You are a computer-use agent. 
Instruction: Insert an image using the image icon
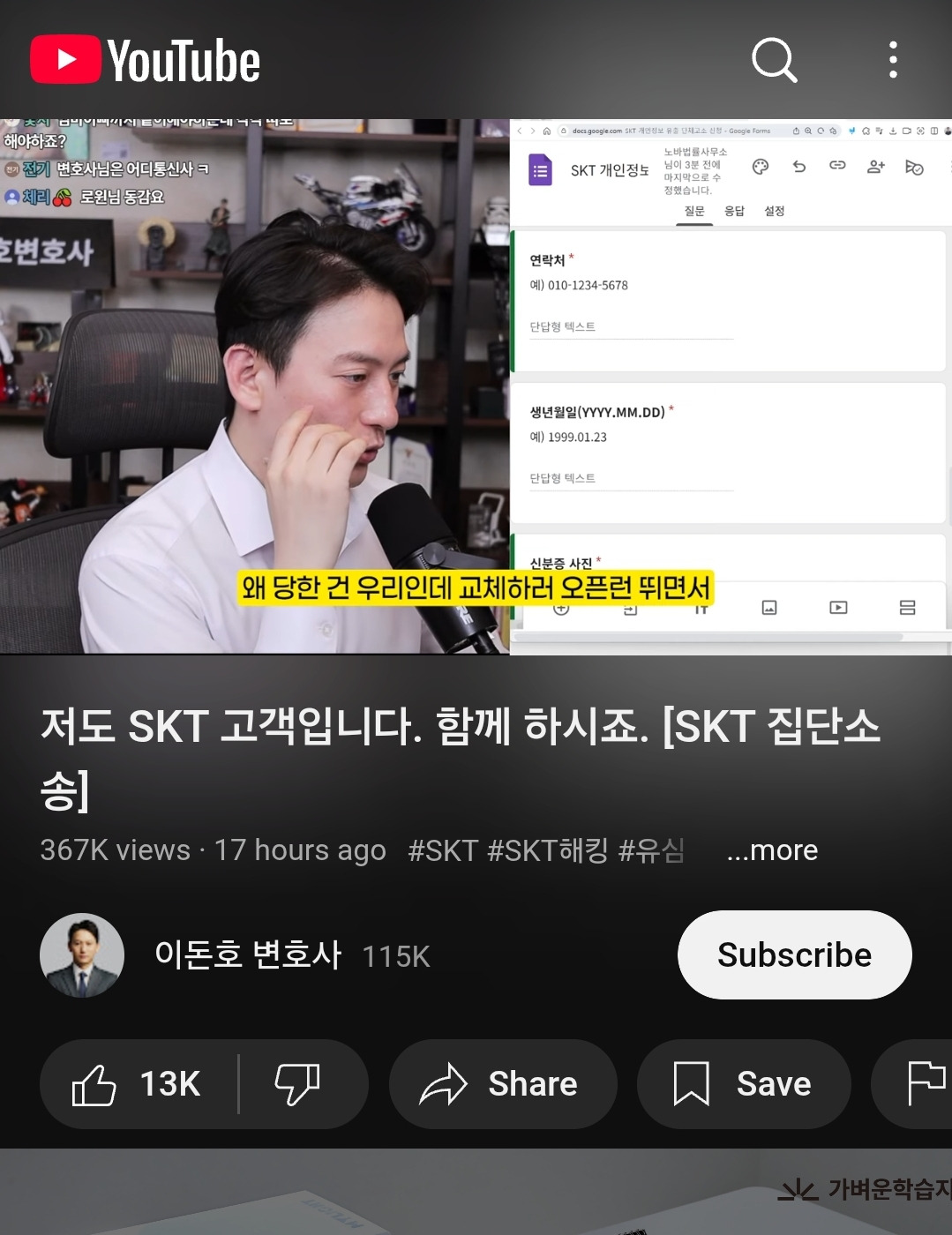pyautogui.click(x=769, y=607)
